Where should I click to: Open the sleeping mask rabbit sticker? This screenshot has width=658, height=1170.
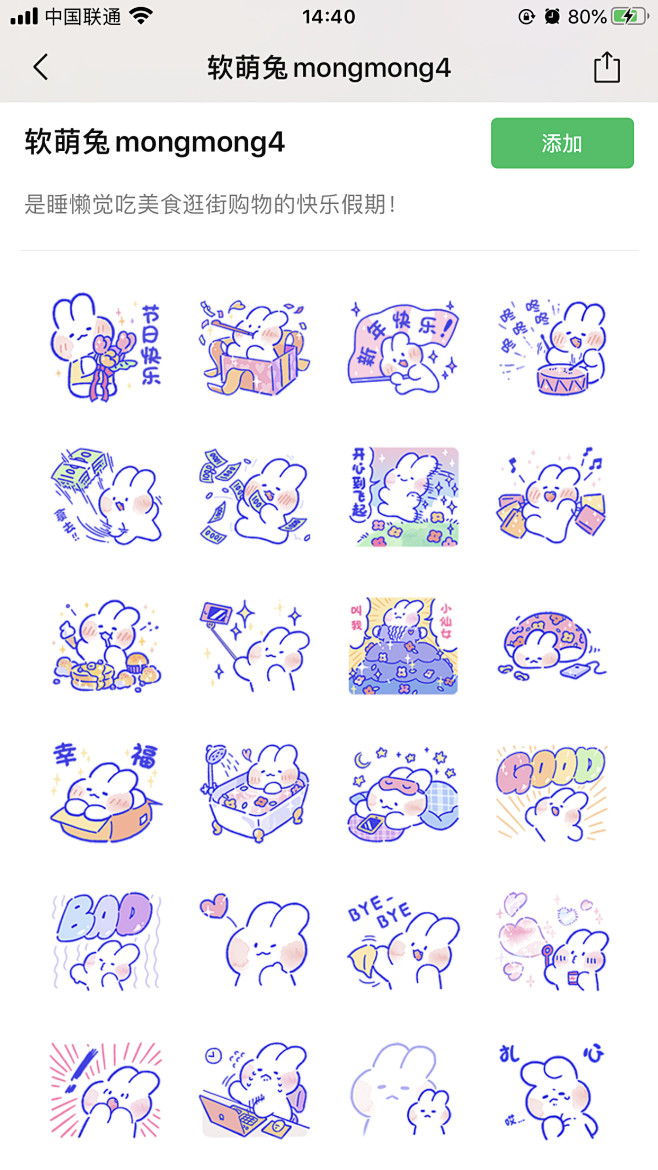(403, 792)
